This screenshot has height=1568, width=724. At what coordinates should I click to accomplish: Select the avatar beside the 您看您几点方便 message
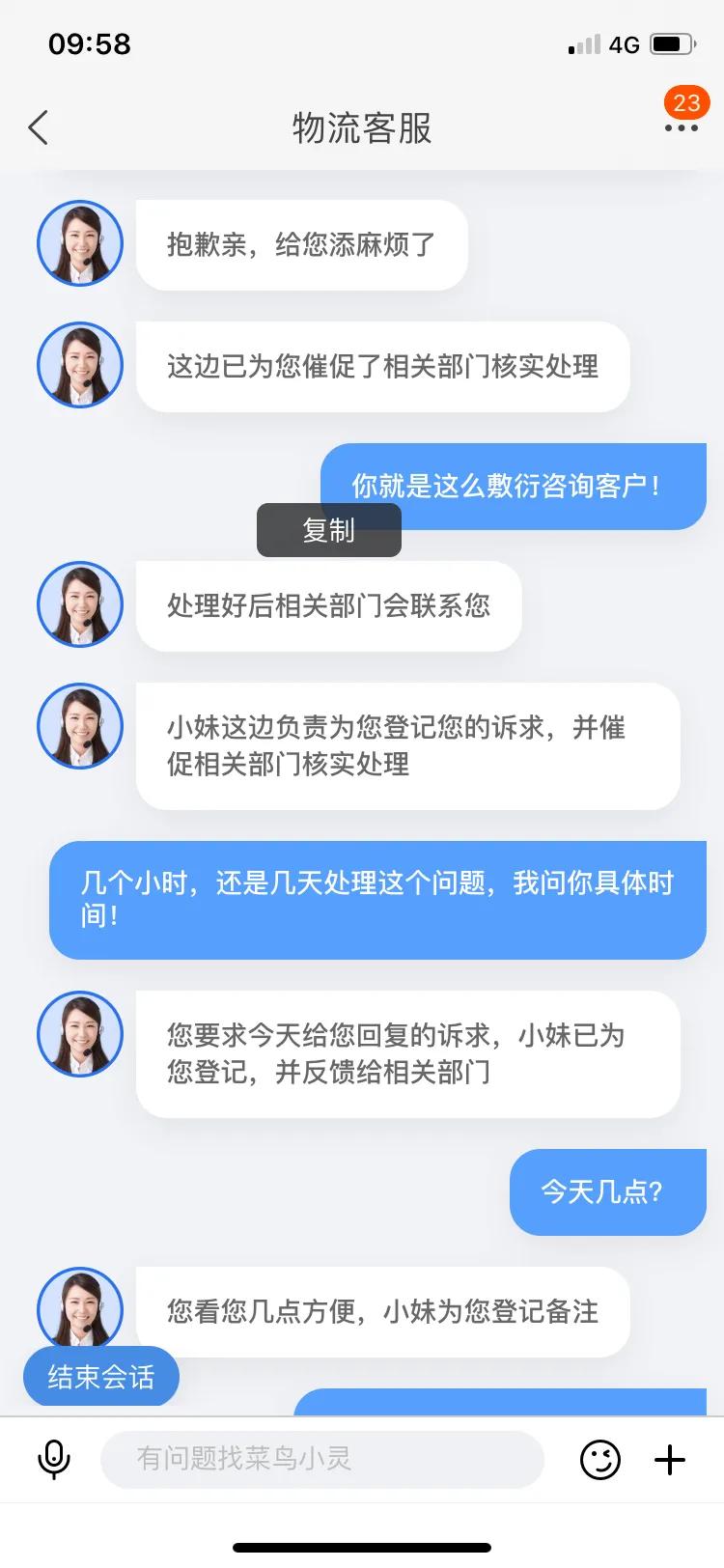[80, 1309]
